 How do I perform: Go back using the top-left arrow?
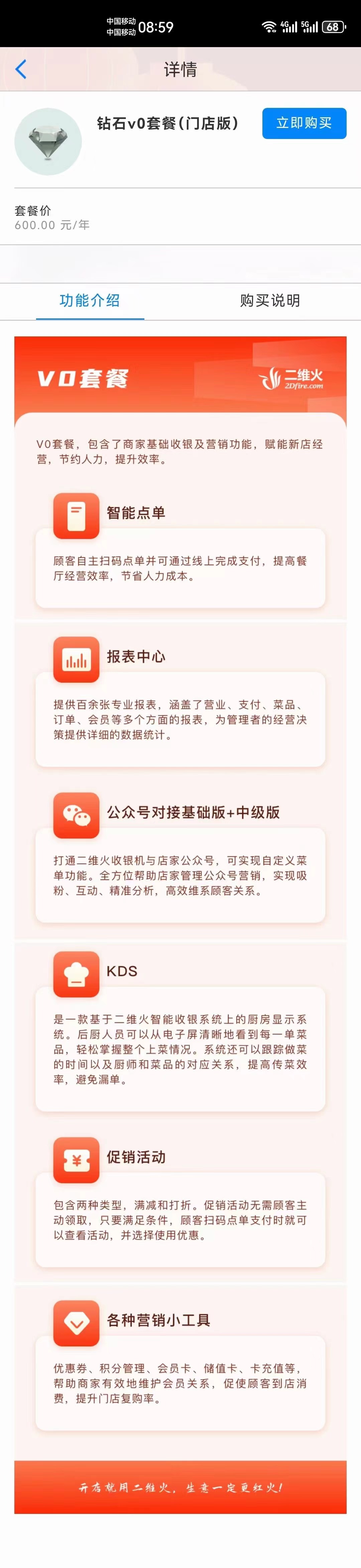click(x=21, y=69)
